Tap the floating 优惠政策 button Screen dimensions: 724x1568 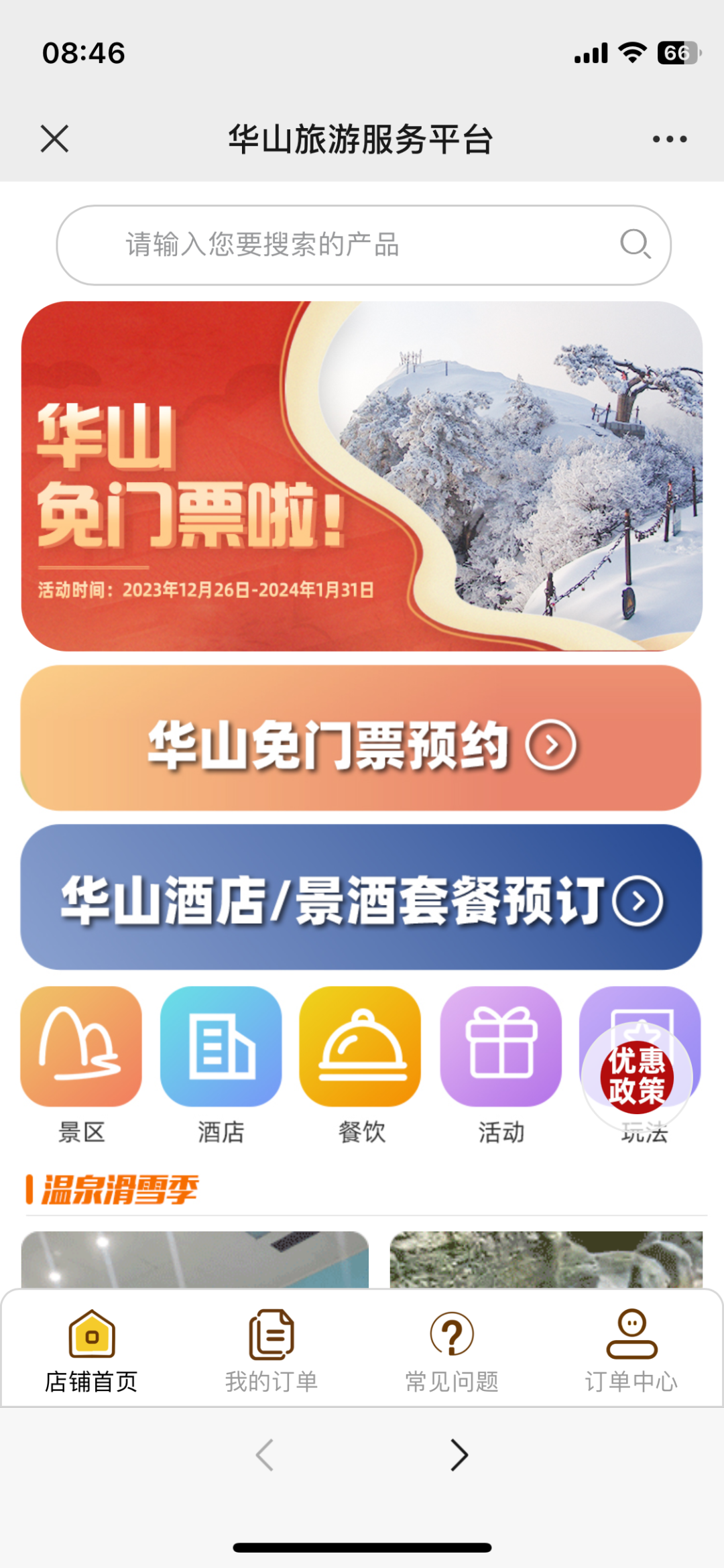point(636,1077)
